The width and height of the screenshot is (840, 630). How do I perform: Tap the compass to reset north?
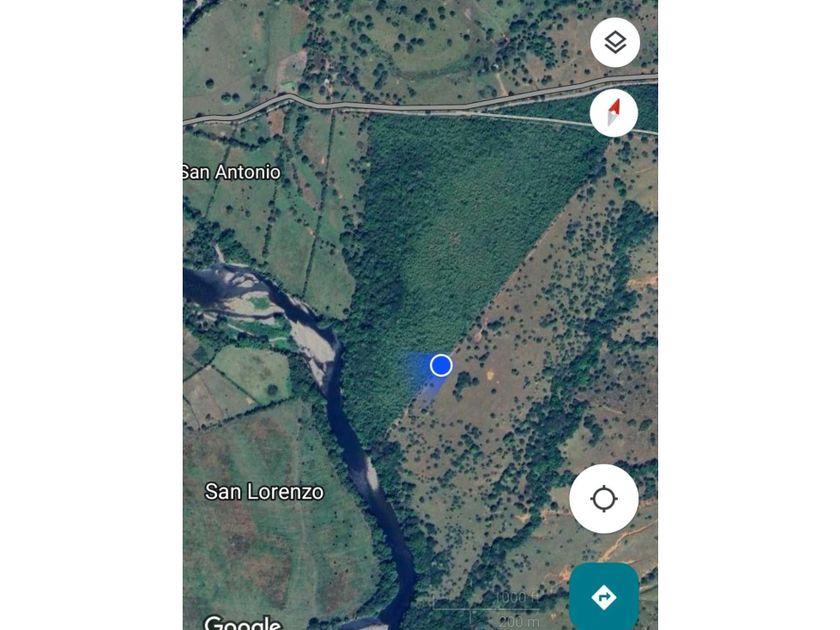pos(614,112)
